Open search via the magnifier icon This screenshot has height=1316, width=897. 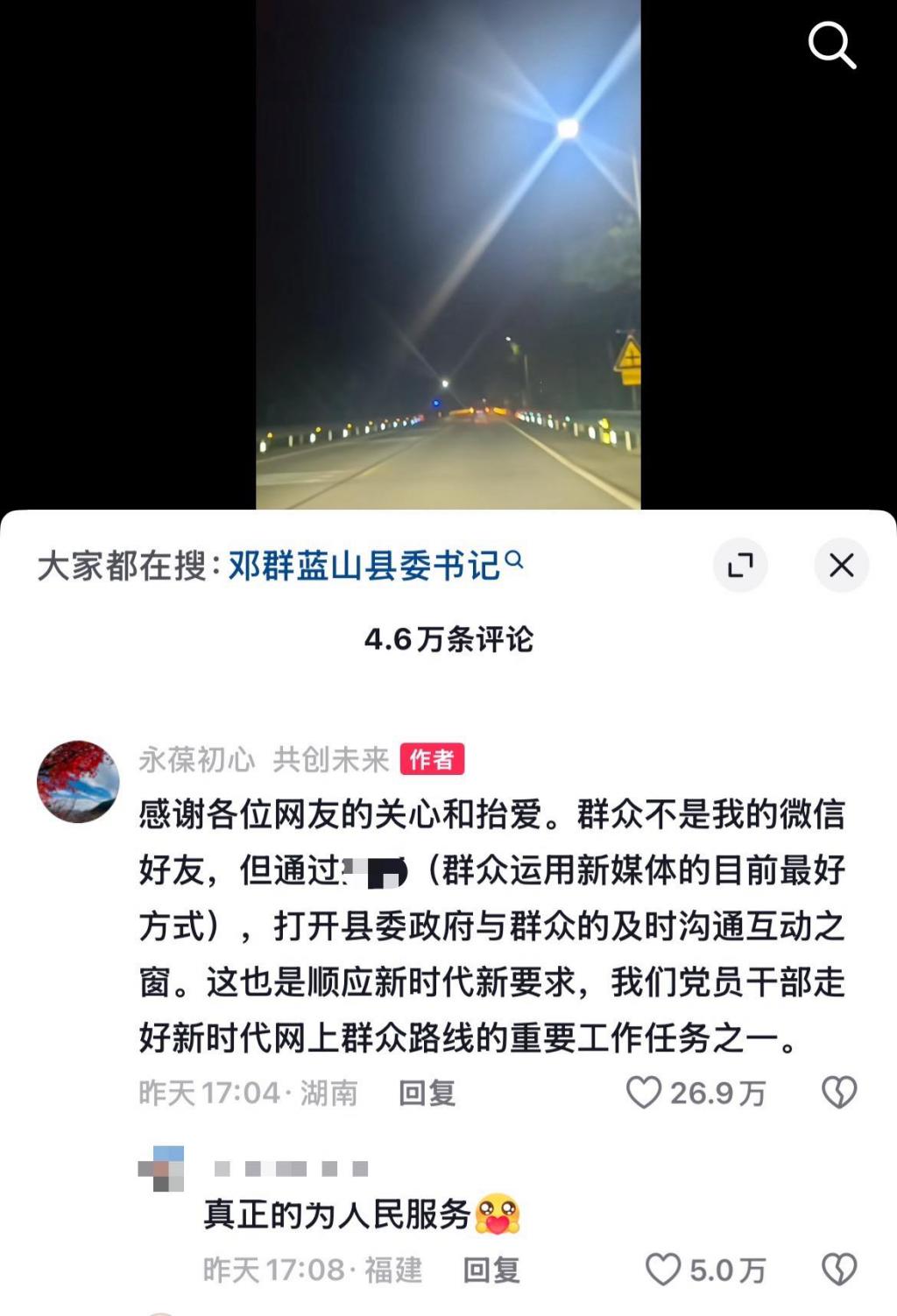coord(831,45)
